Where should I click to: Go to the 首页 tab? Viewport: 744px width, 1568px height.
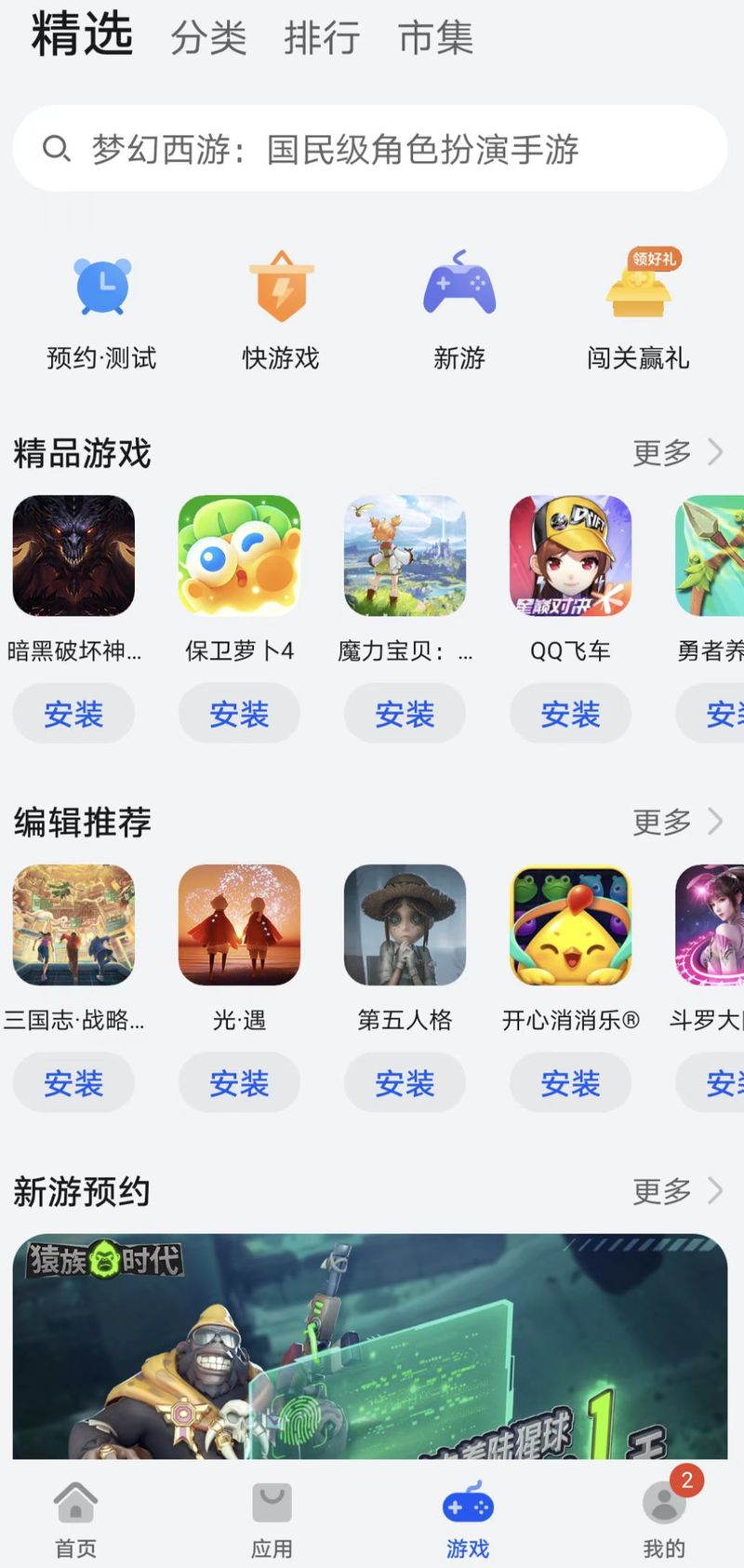[75, 1517]
